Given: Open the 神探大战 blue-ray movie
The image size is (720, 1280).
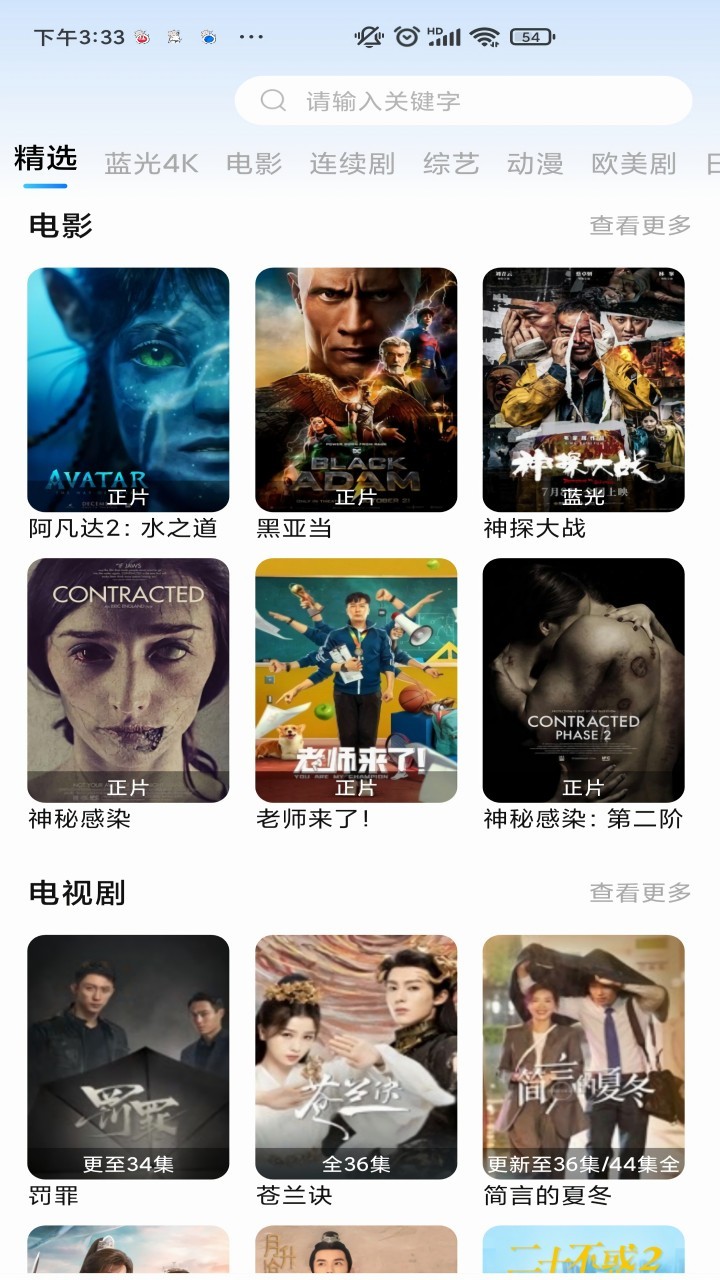Looking at the screenshot, I should 583,388.
